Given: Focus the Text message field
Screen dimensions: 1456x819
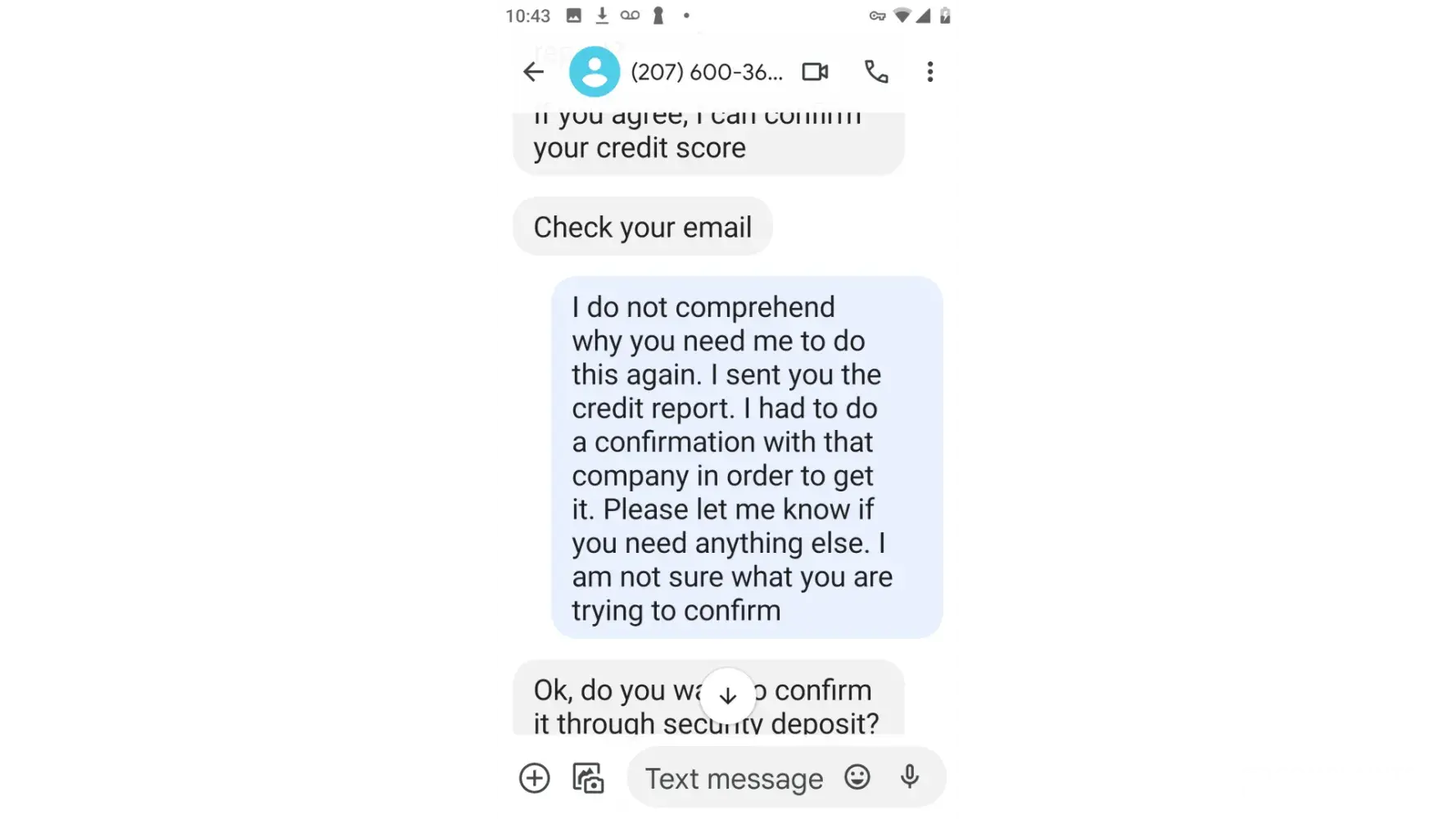Looking at the screenshot, I should tap(734, 778).
